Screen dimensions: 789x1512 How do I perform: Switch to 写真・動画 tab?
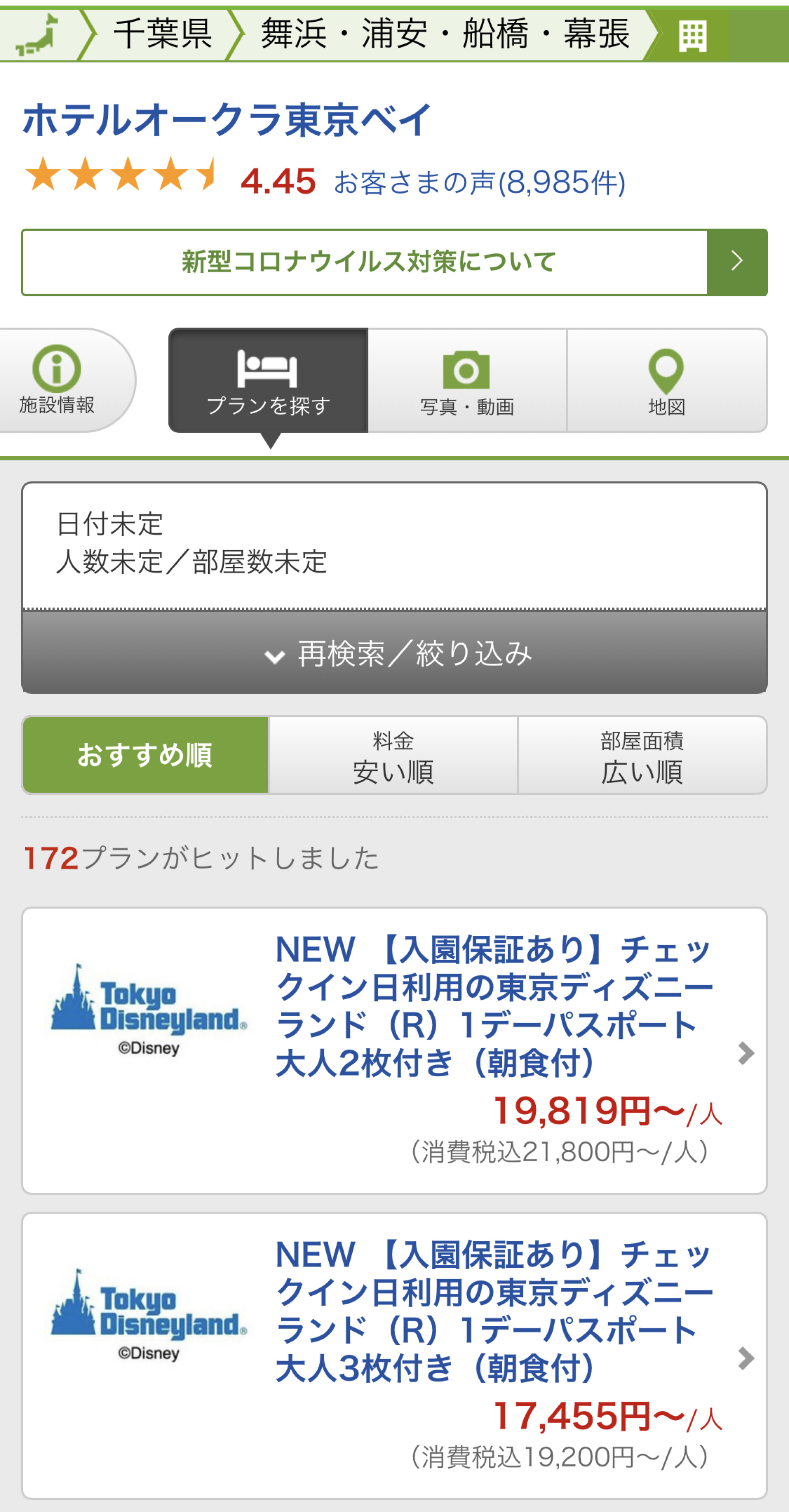pyautogui.click(x=467, y=380)
